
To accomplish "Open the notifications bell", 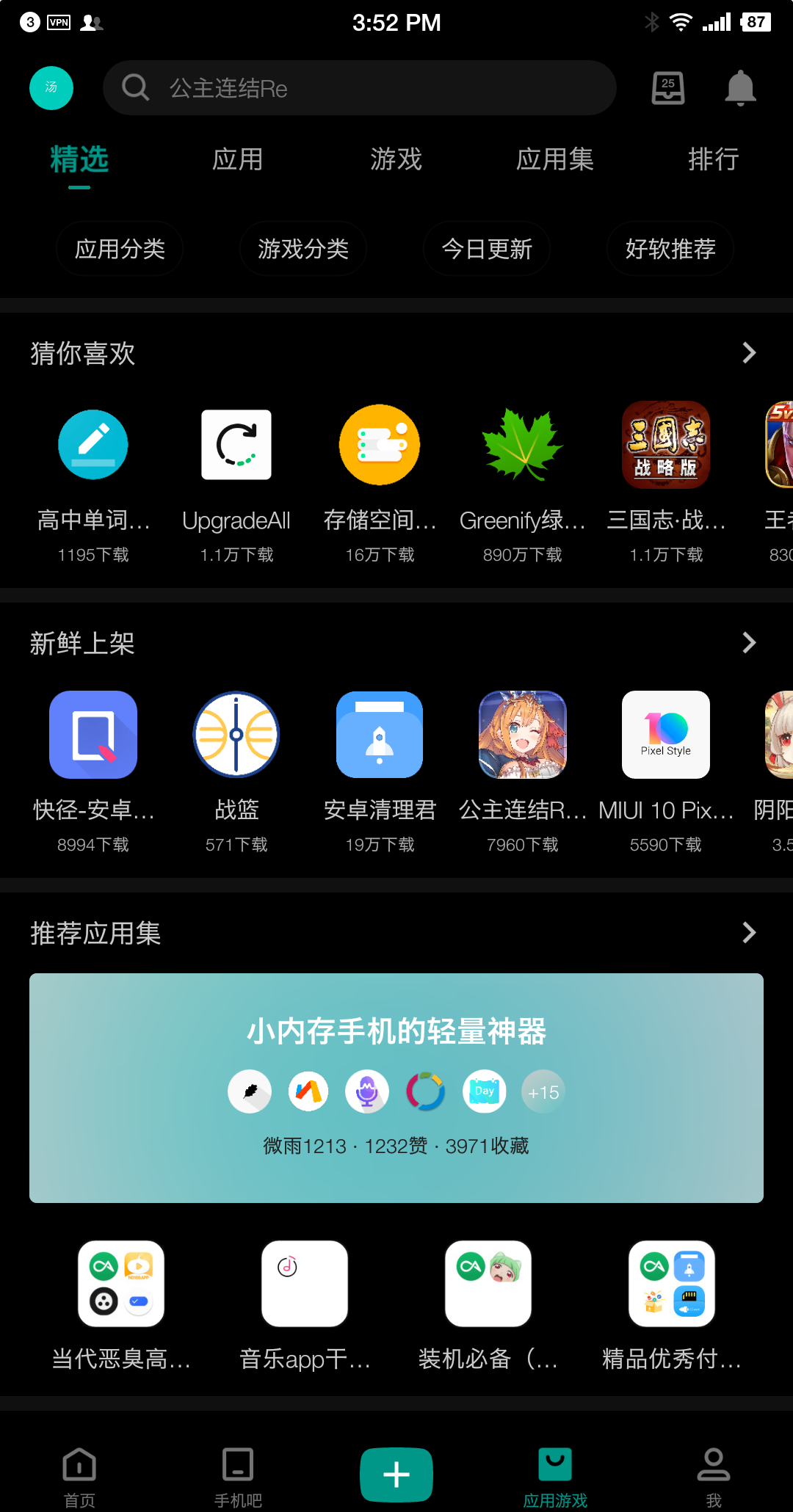I will coord(740,88).
